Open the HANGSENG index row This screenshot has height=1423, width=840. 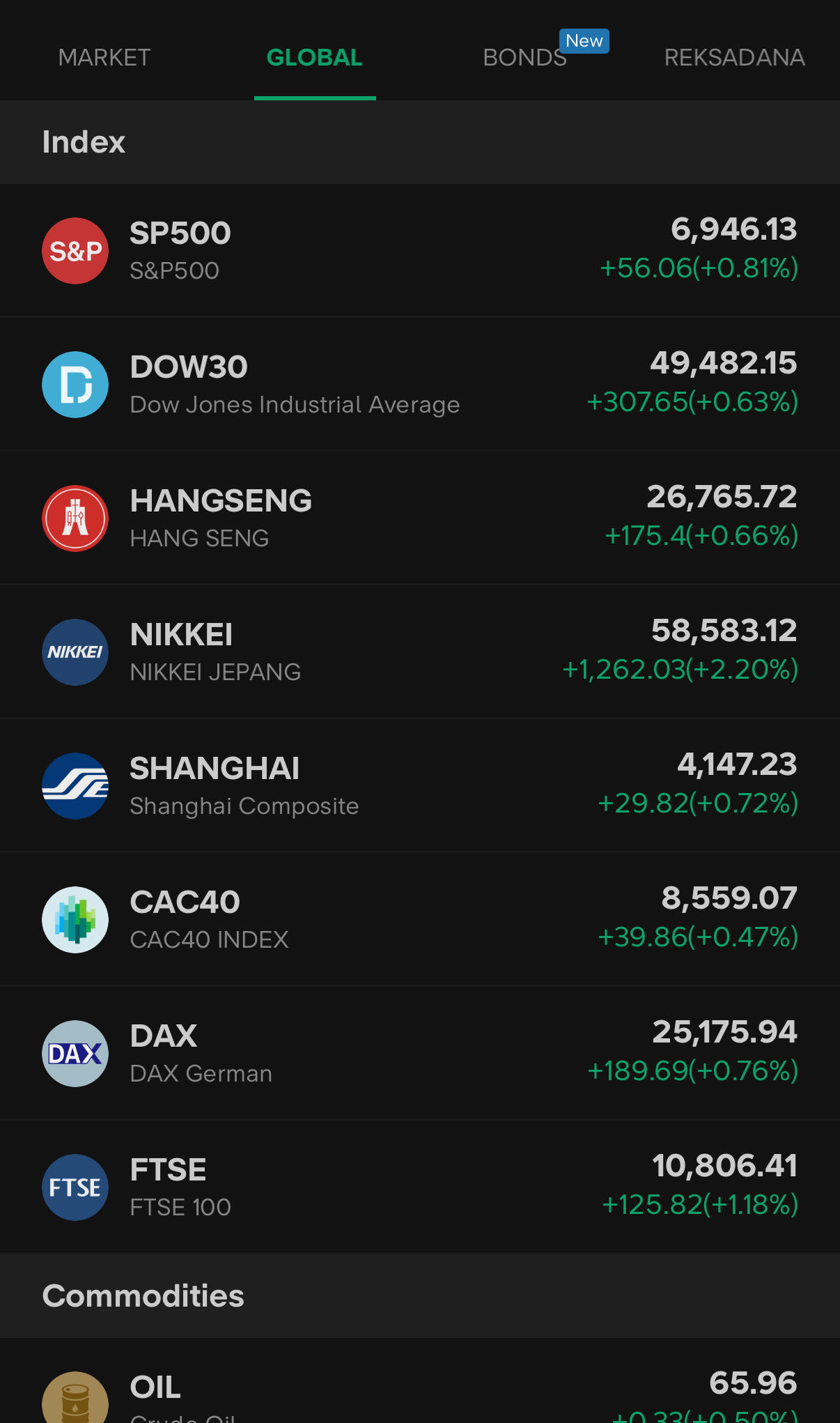point(419,518)
